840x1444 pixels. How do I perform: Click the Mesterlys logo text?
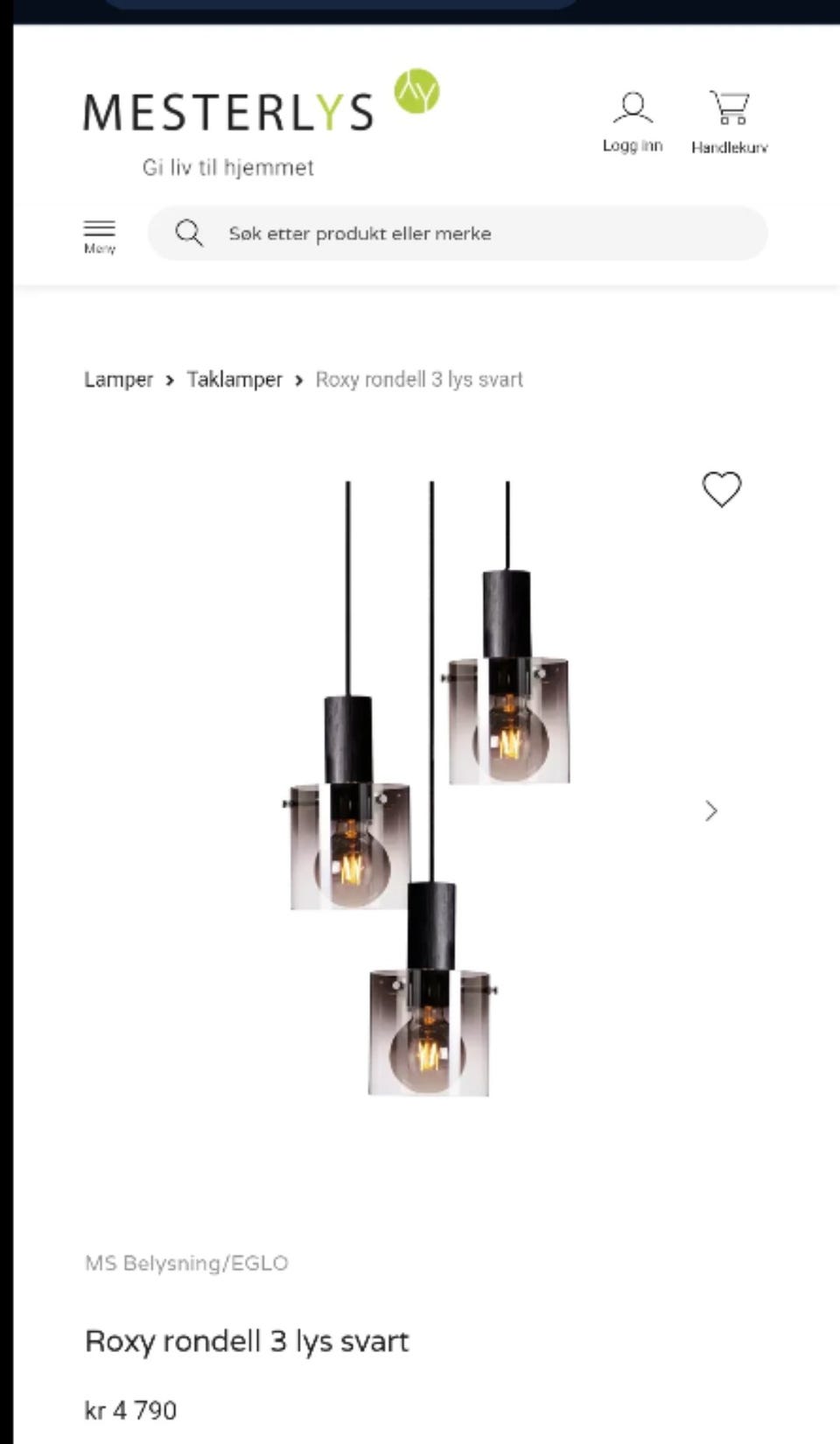pyautogui.click(x=229, y=108)
